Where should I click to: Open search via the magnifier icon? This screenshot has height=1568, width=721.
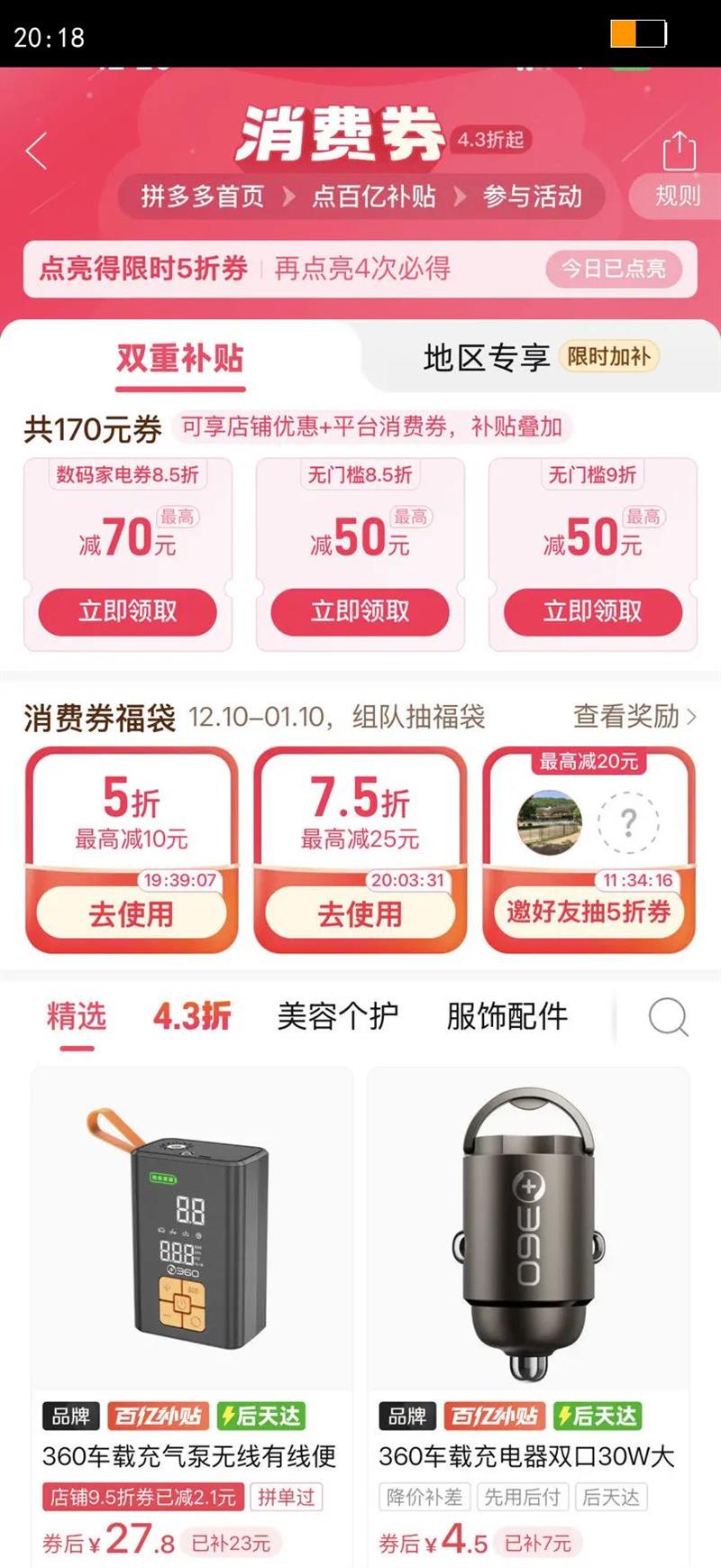click(x=666, y=1019)
